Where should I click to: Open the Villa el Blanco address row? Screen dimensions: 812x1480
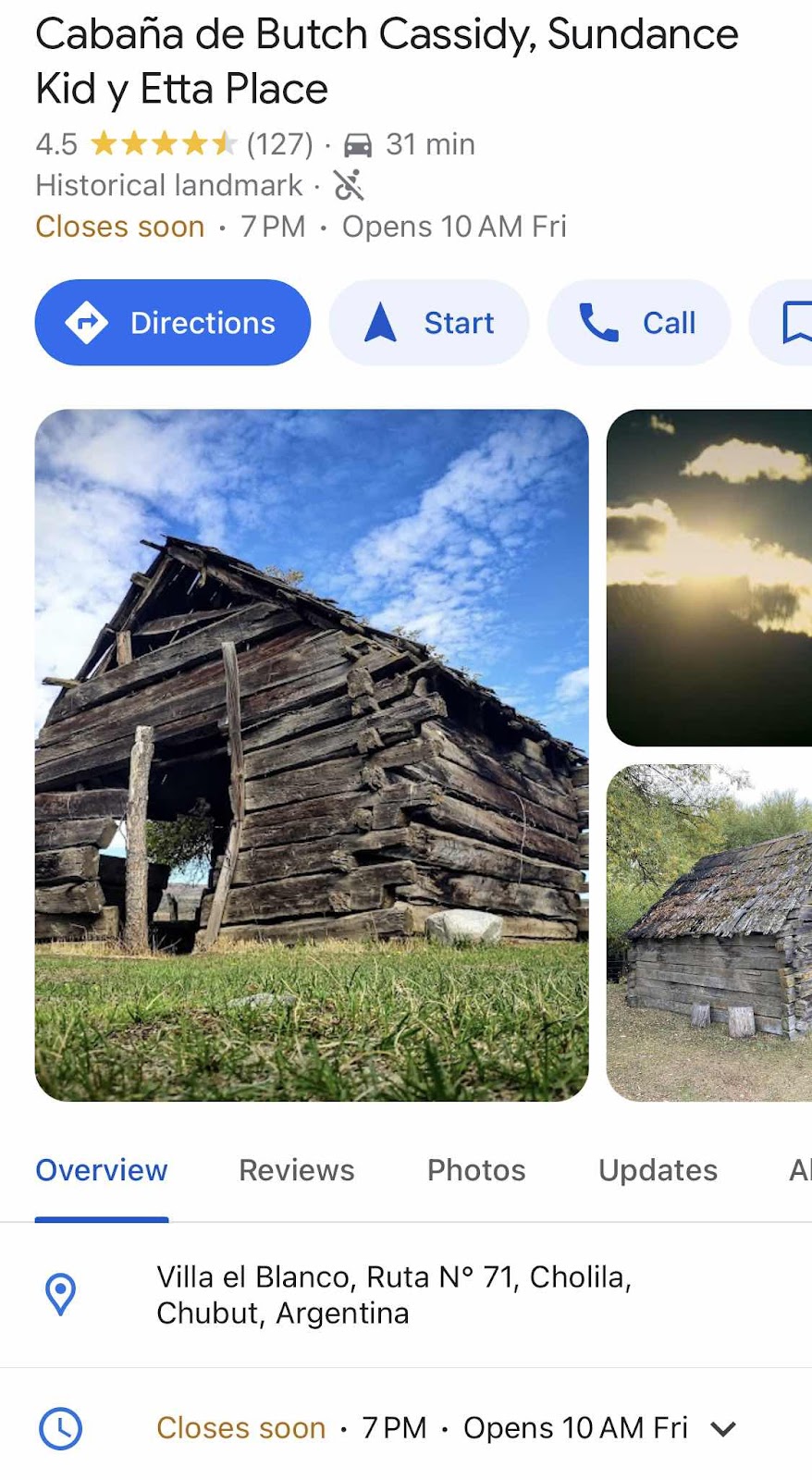[393, 1294]
